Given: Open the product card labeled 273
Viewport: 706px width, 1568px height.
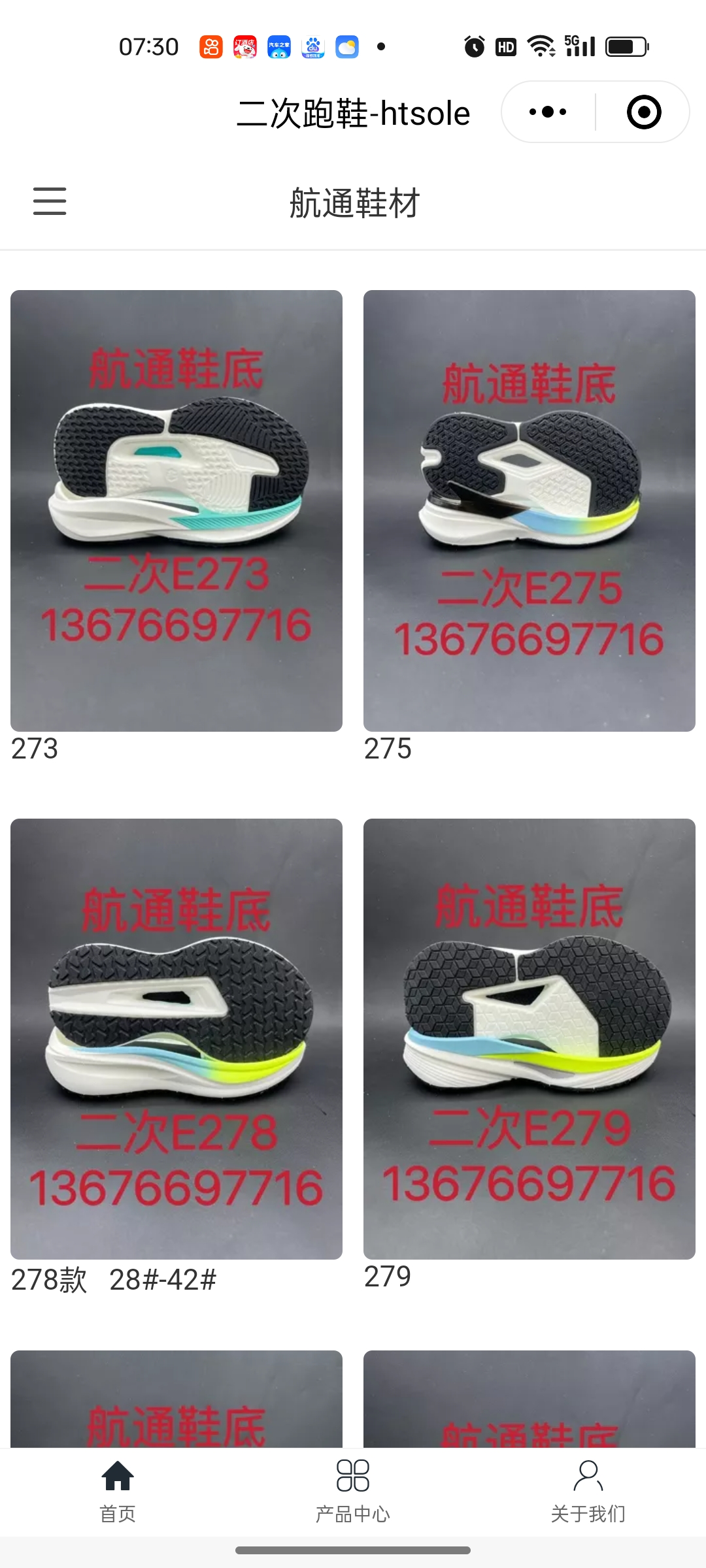Looking at the screenshot, I should (176, 510).
